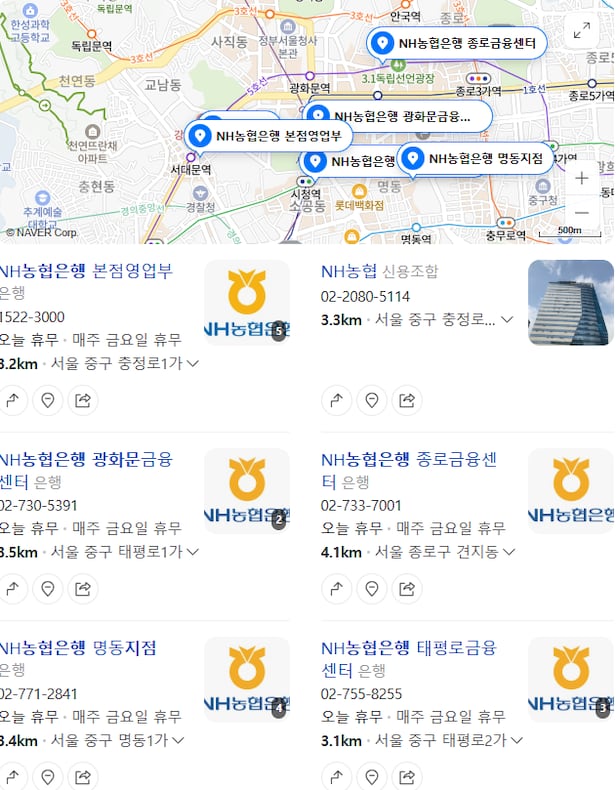View NH농협 신용조합 building photo
Screen dimensions: 616x790
[571, 302]
